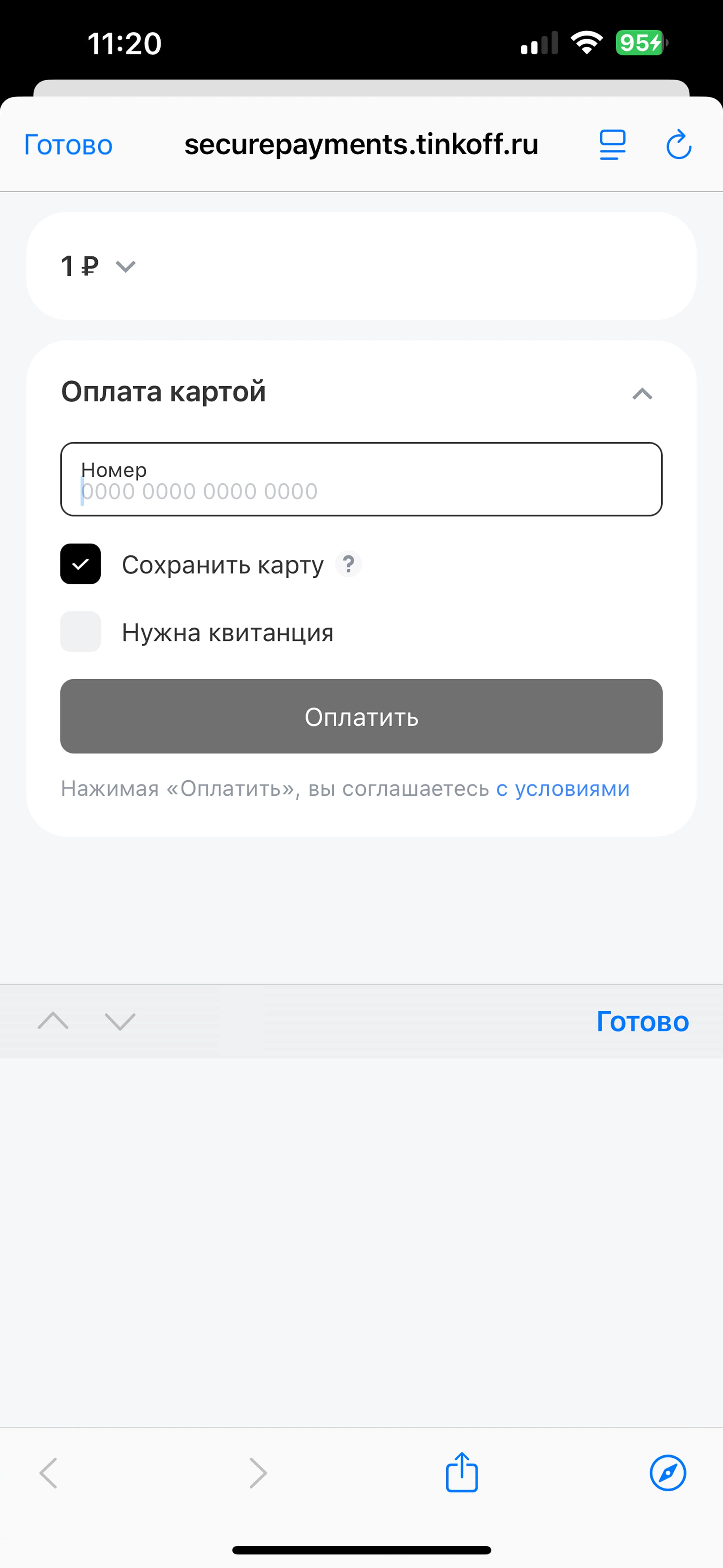Enable Нужна квитанция checkbox
Viewport: 723px width, 1568px height.
(x=80, y=632)
